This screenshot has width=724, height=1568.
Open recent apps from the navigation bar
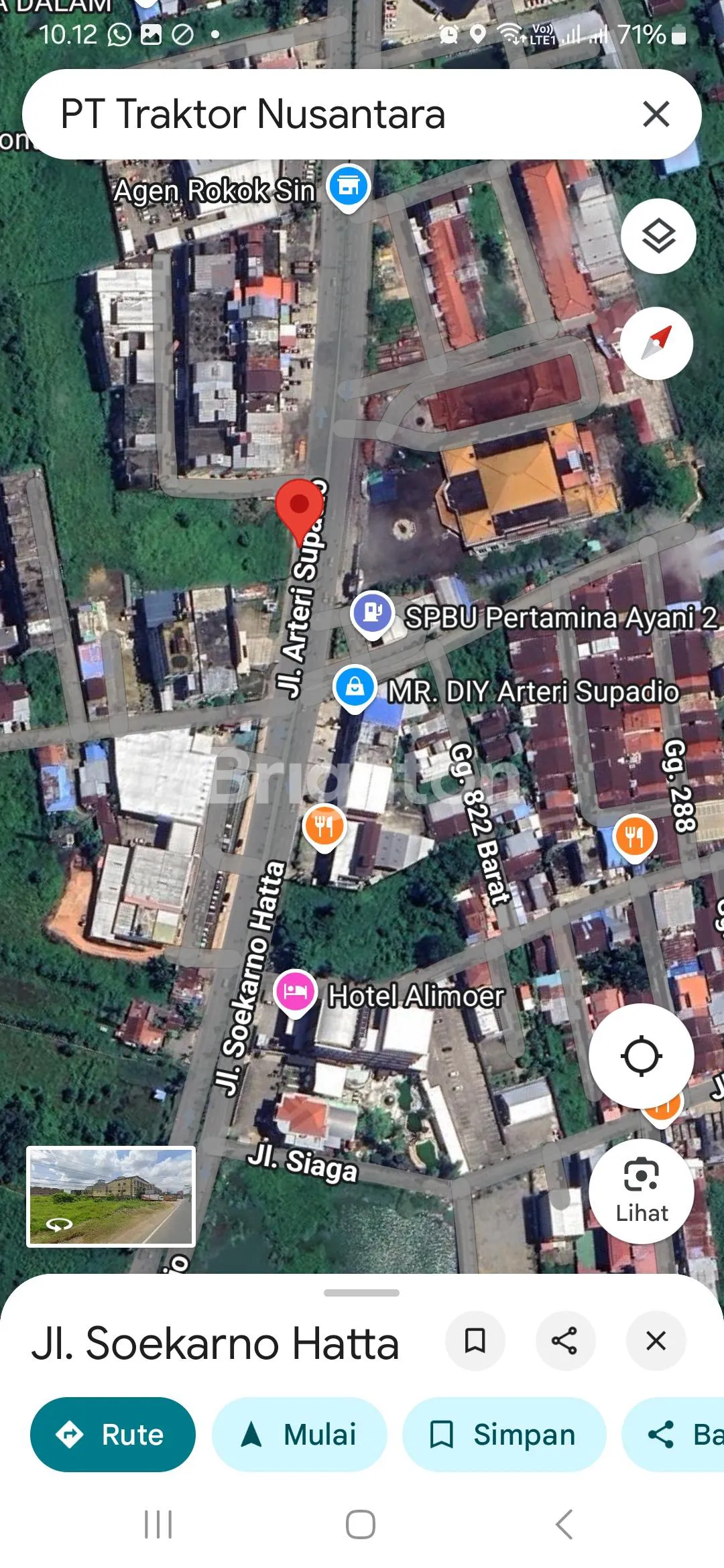point(158,1524)
